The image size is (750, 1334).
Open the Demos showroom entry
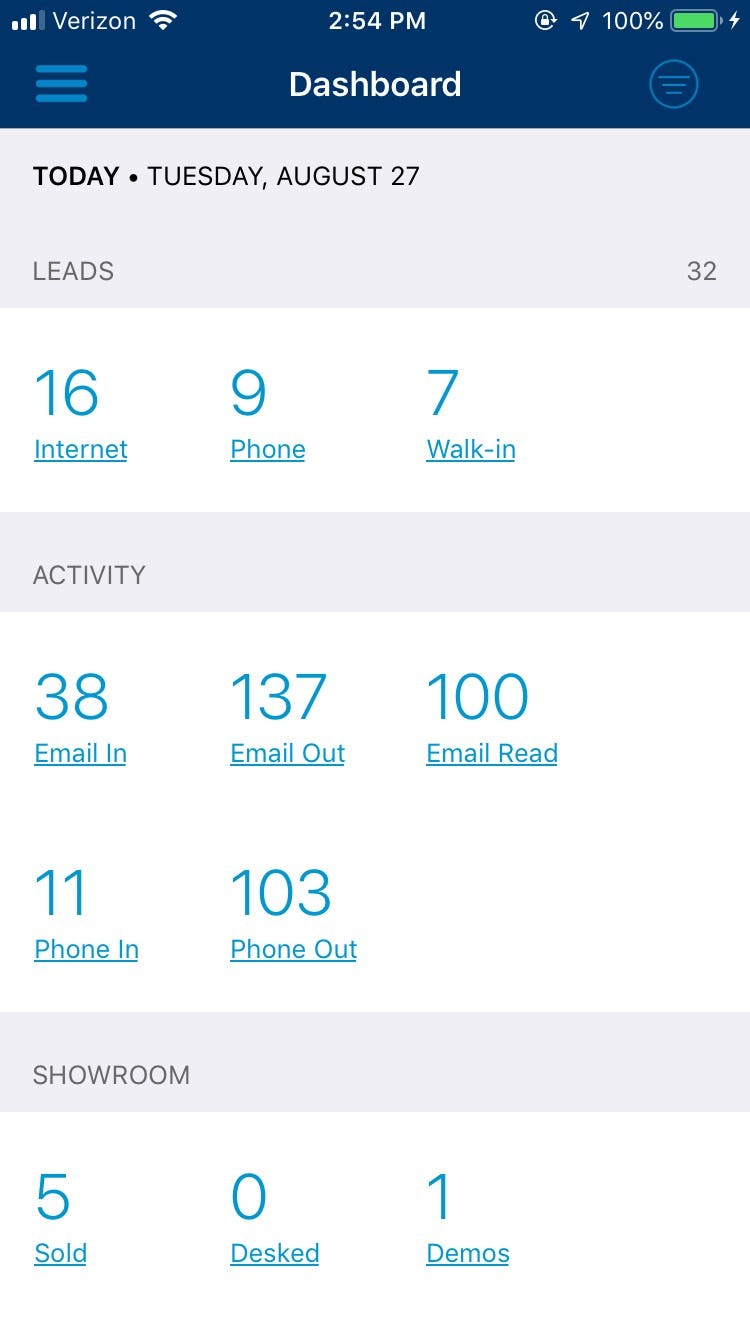(467, 1253)
